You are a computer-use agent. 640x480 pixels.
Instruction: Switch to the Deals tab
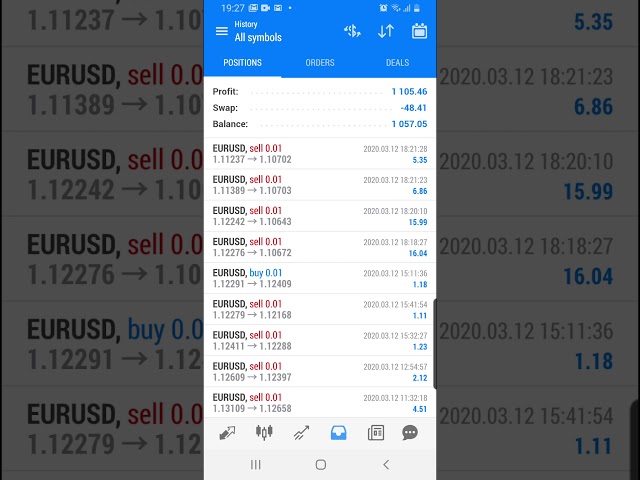[397, 62]
